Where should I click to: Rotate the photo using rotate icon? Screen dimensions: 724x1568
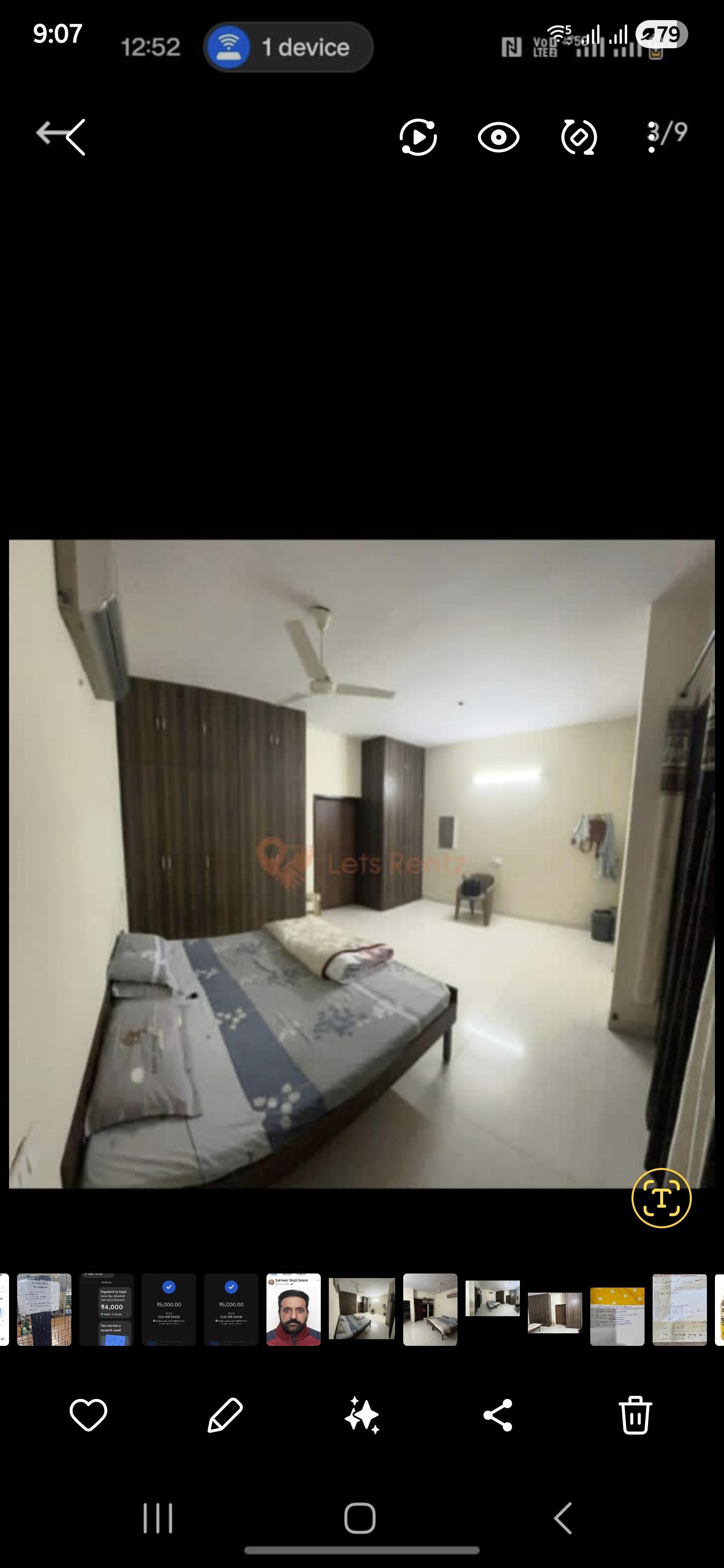pyautogui.click(x=579, y=137)
